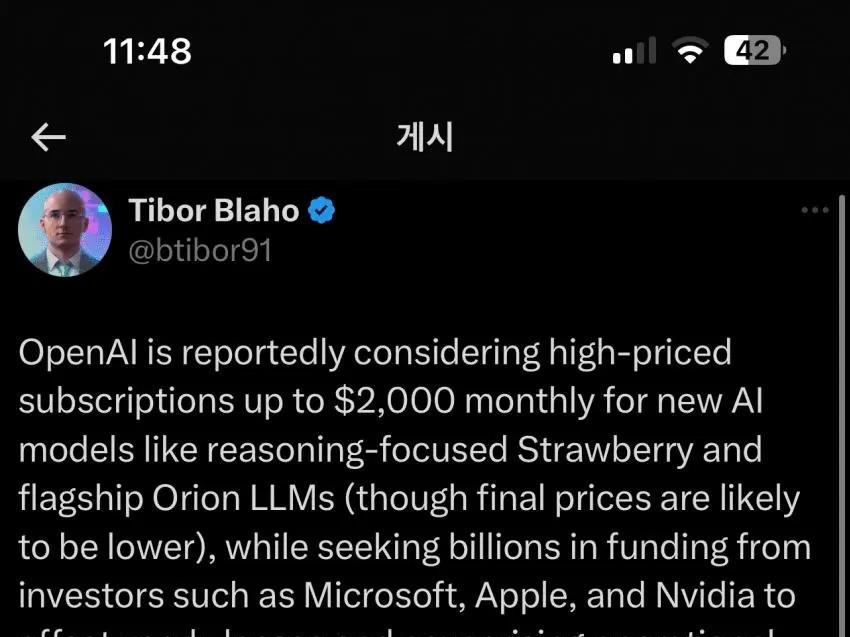Screen dimensions: 850x637
Task: Open the post's three-dot overflow menu
Action: [815, 211]
